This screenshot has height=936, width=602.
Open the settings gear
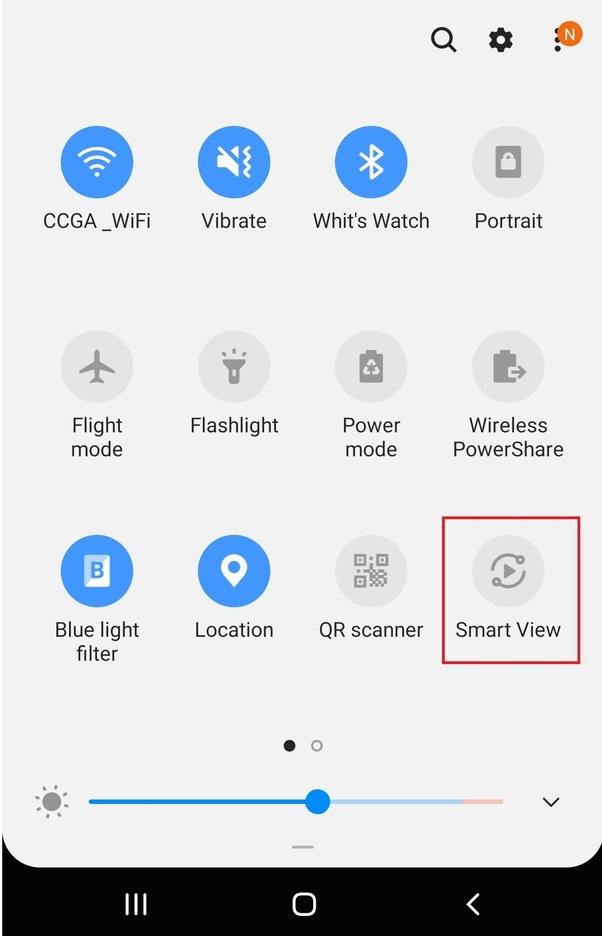coord(500,40)
